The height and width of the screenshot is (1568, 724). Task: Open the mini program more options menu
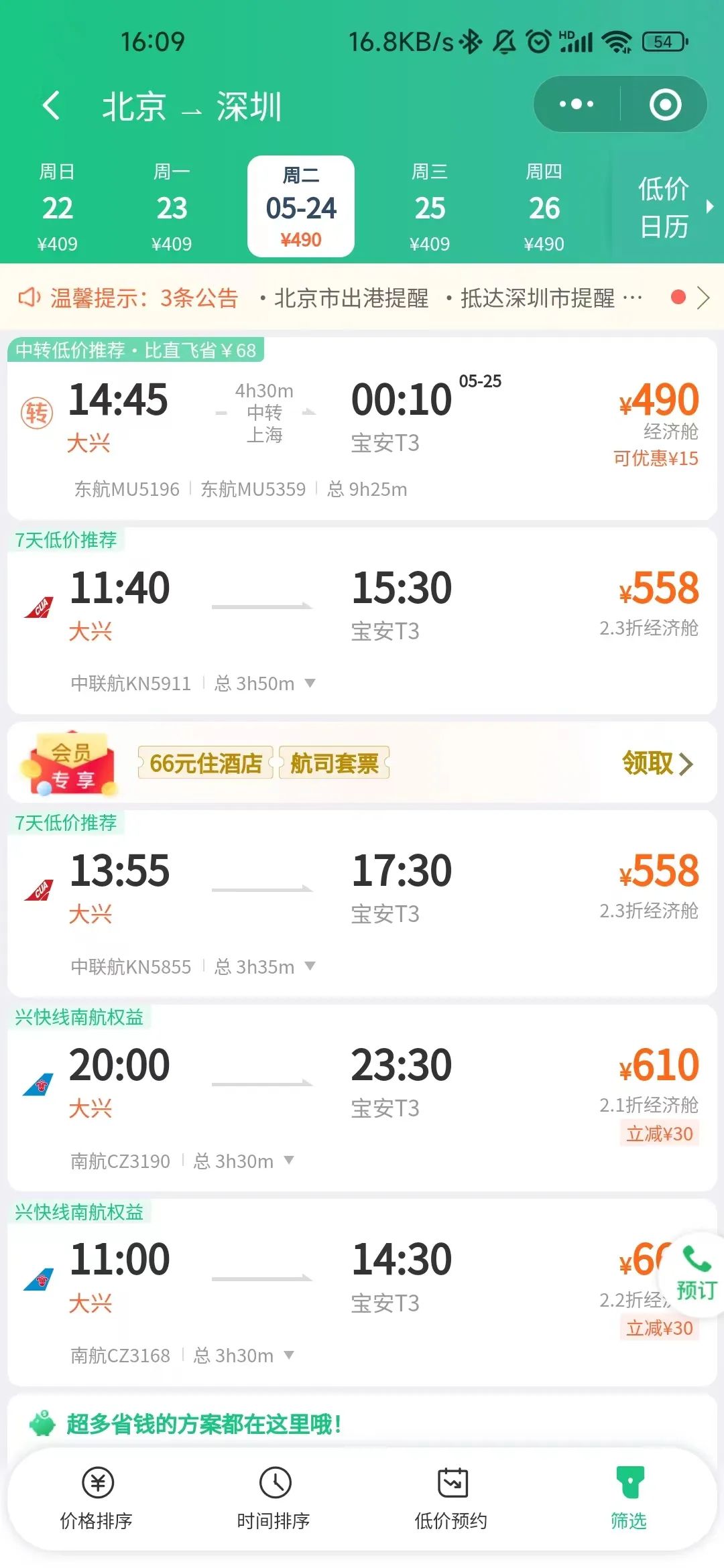pyautogui.click(x=577, y=105)
